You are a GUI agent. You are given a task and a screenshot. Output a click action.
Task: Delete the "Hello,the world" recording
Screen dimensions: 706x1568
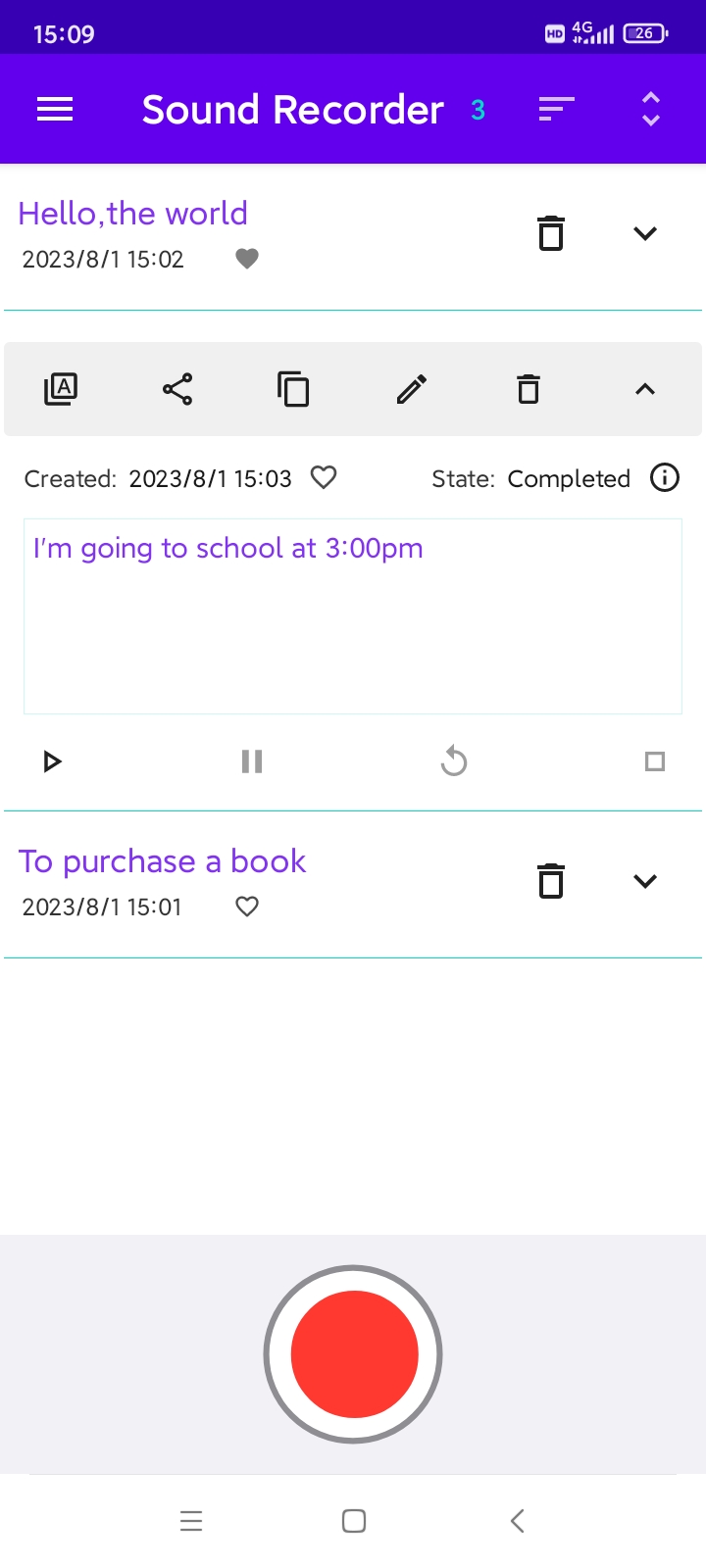coord(551,234)
